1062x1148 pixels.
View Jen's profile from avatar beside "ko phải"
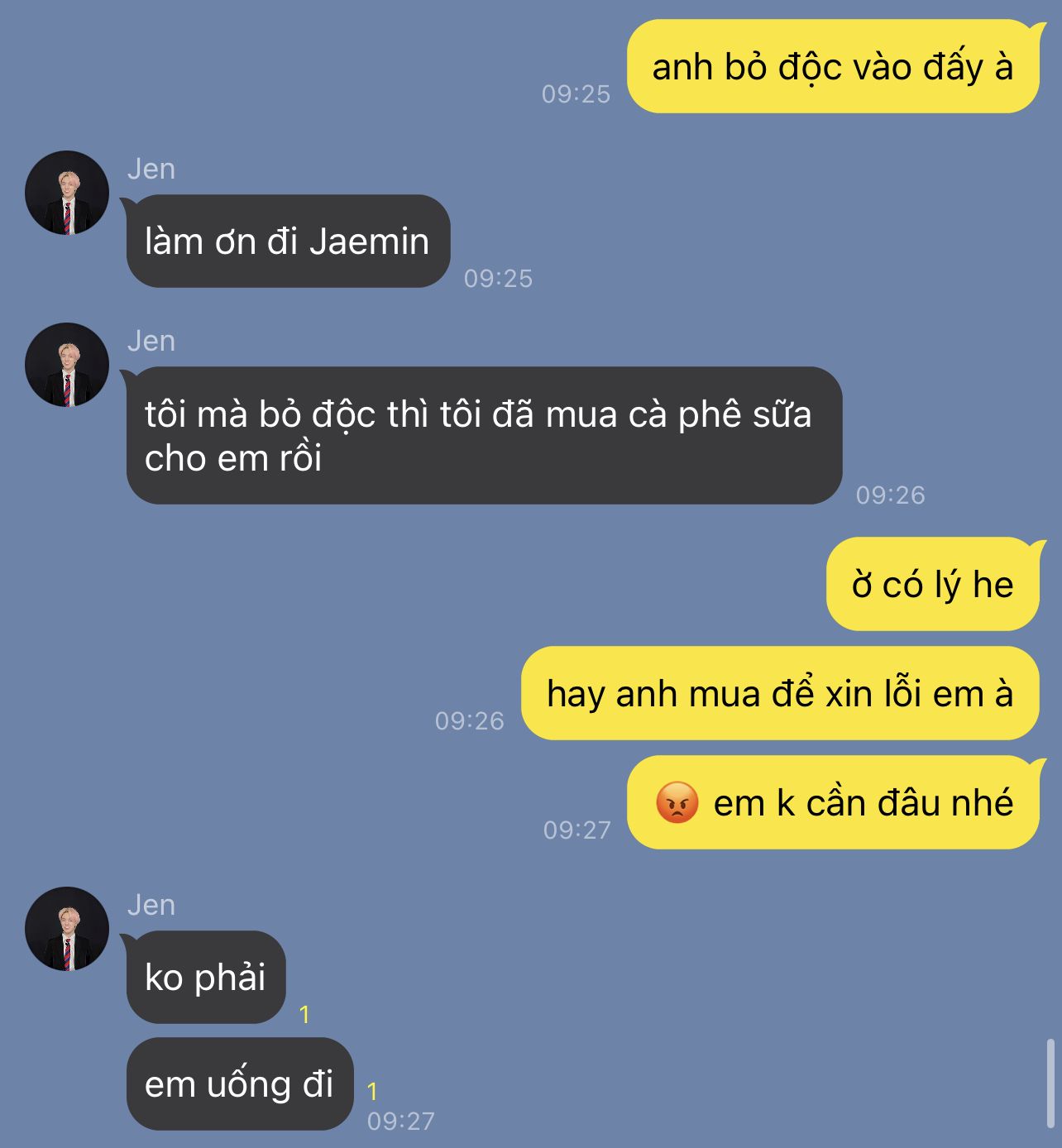[x=67, y=929]
